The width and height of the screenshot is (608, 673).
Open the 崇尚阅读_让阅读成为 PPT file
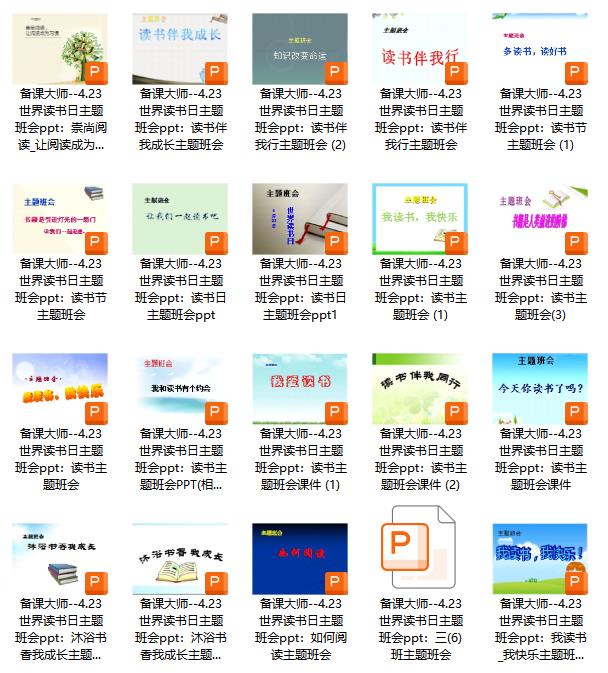click(60, 50)
